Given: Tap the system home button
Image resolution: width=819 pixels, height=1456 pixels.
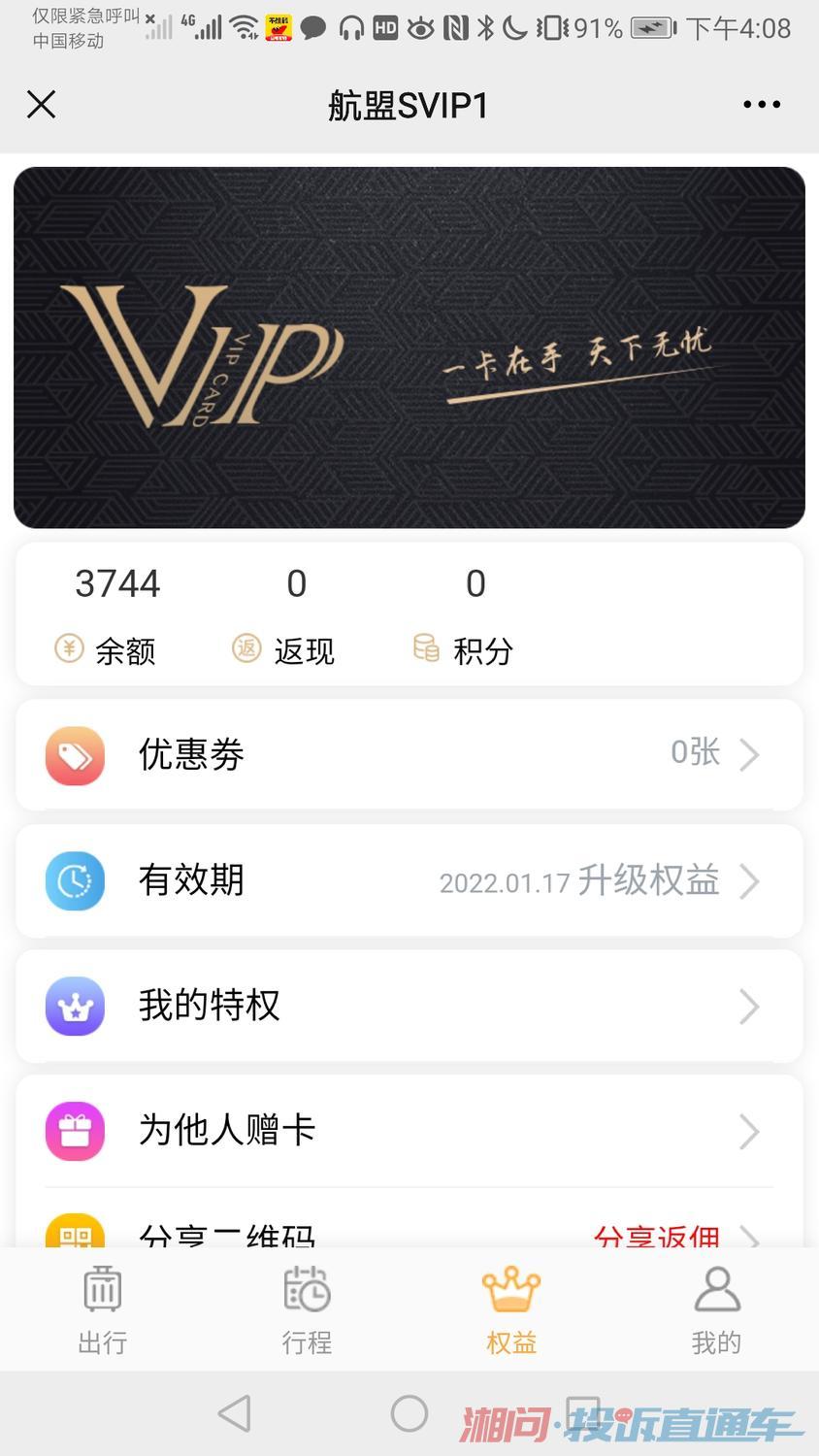Looking at the screenshot, I should [409, 1413].
